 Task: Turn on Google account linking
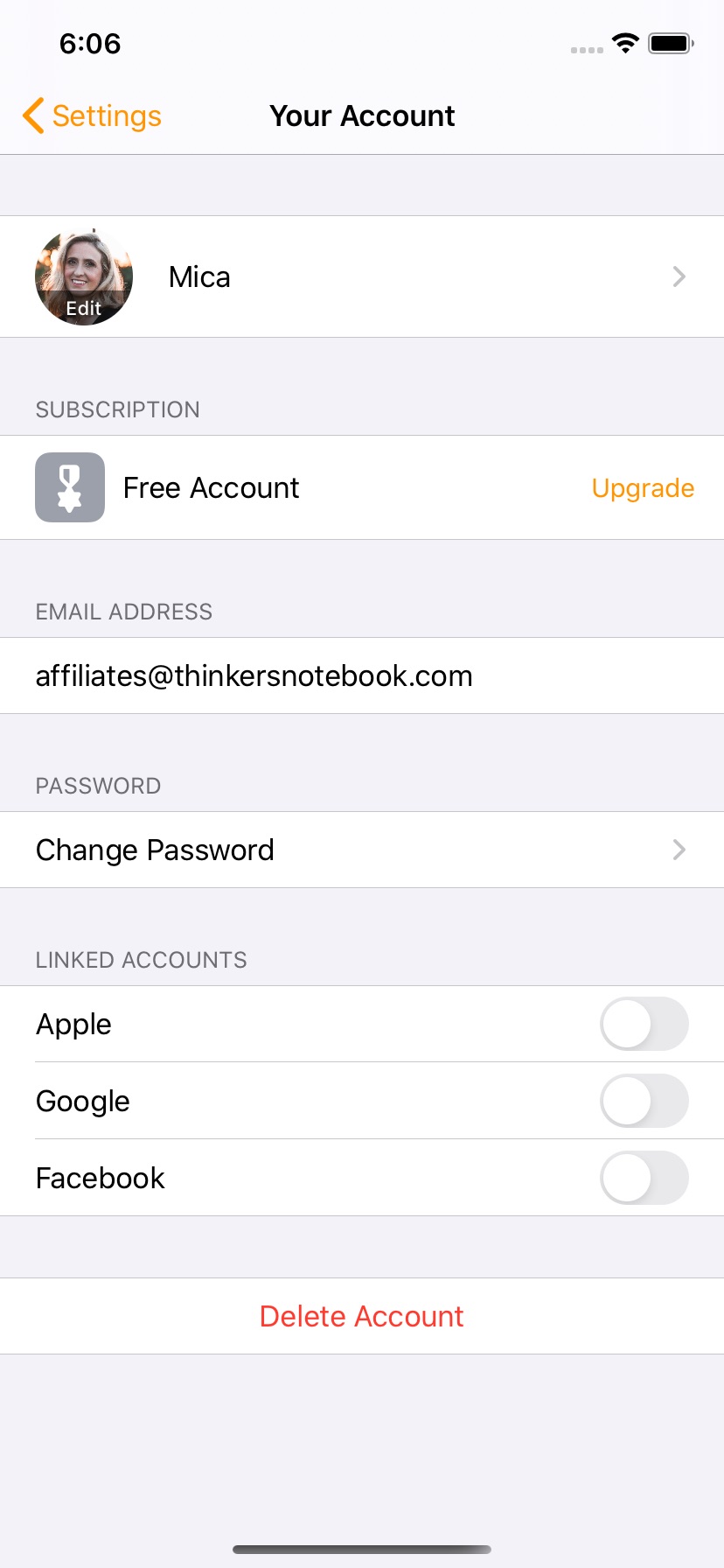pyautogui.click(x=644, y=1102)
